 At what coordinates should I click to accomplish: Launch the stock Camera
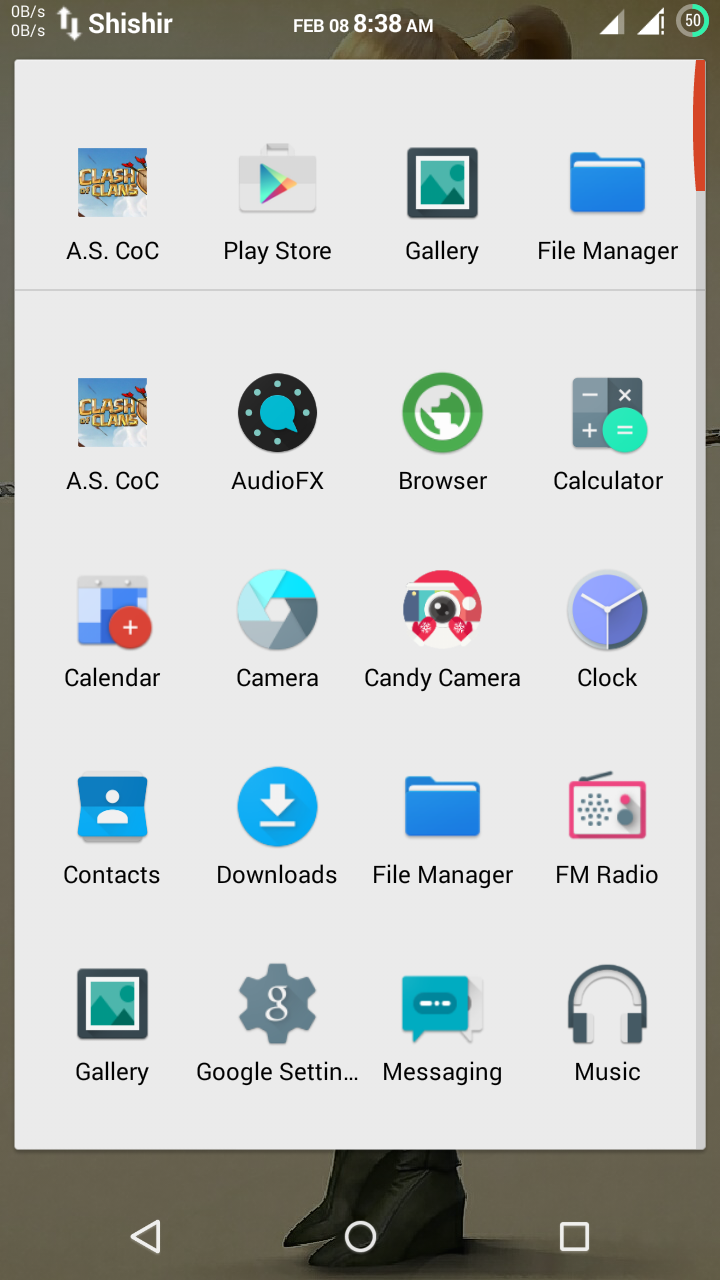[x=277, y=609]
